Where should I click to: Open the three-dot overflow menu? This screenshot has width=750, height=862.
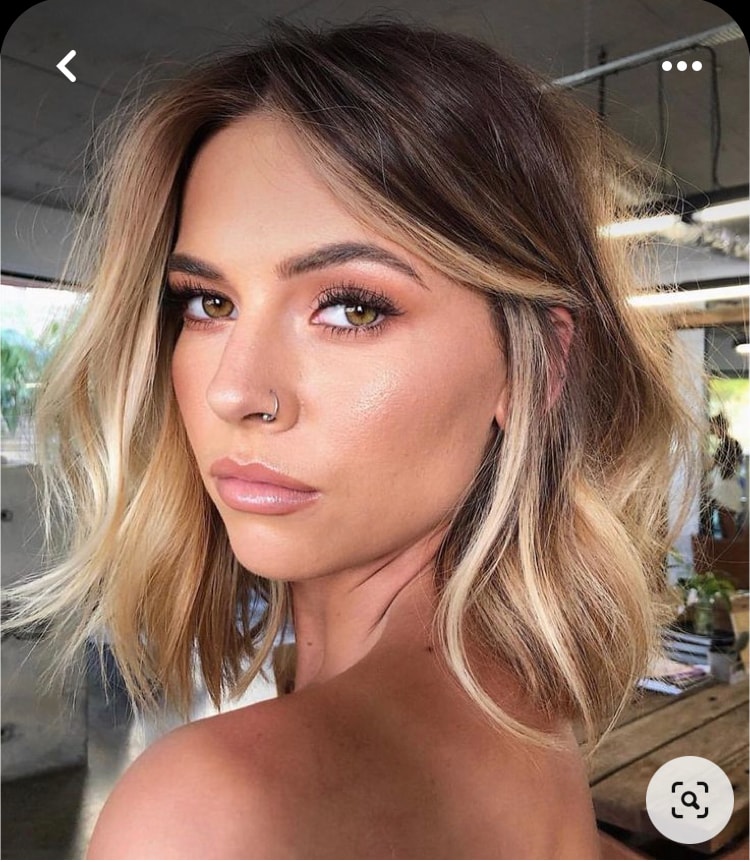(681, 66)
